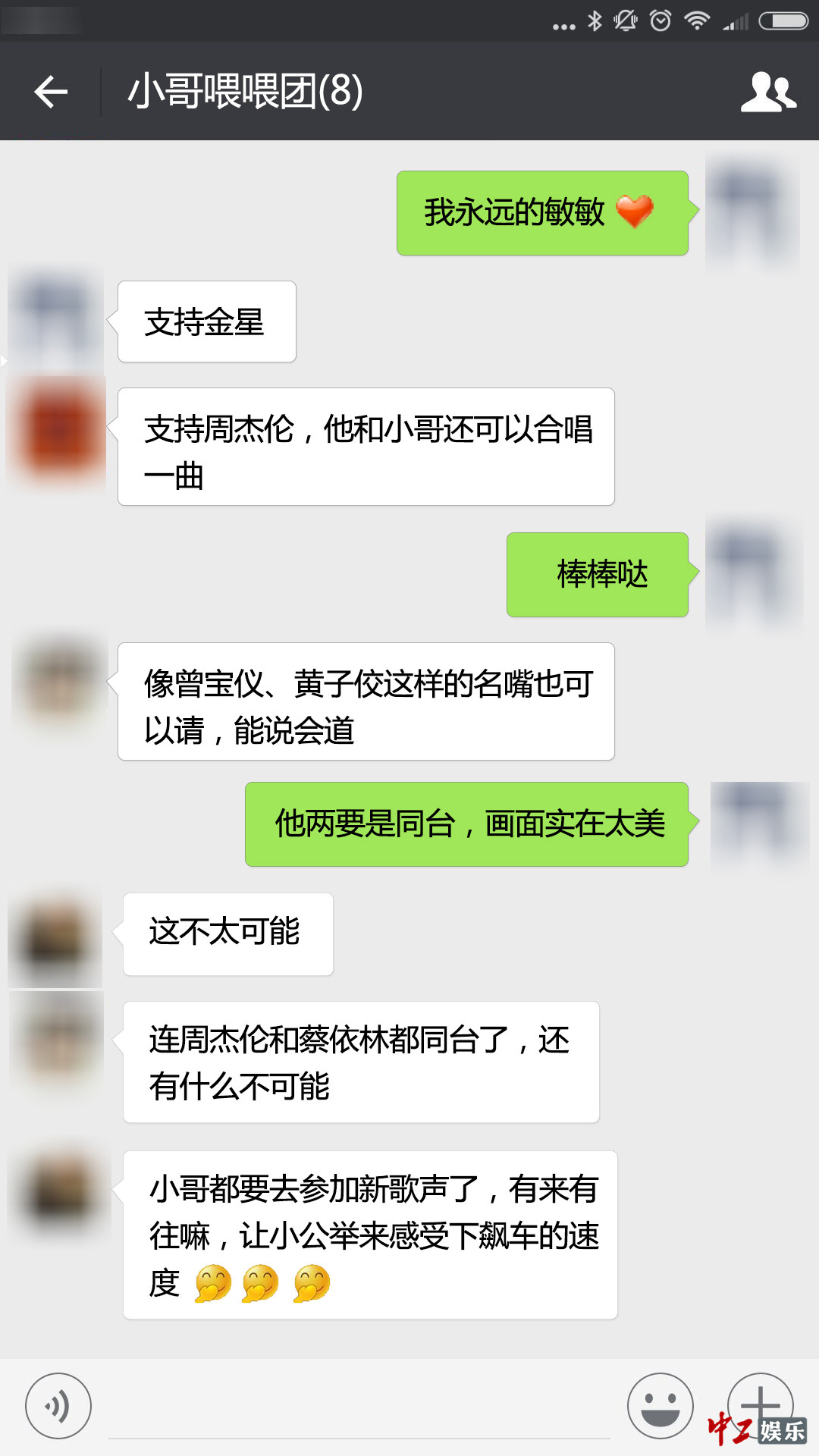Open the plus attachment menu

point(760,1403)
